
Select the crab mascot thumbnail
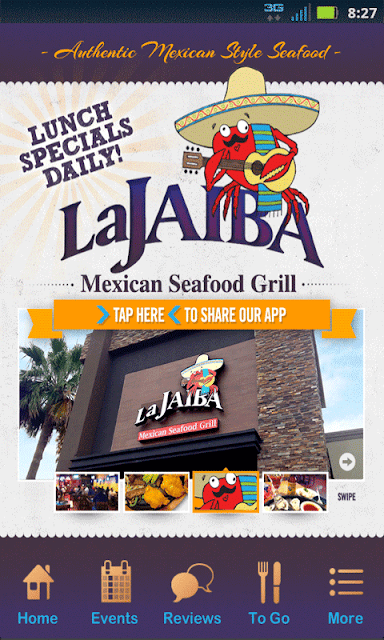tap(226, 492)
